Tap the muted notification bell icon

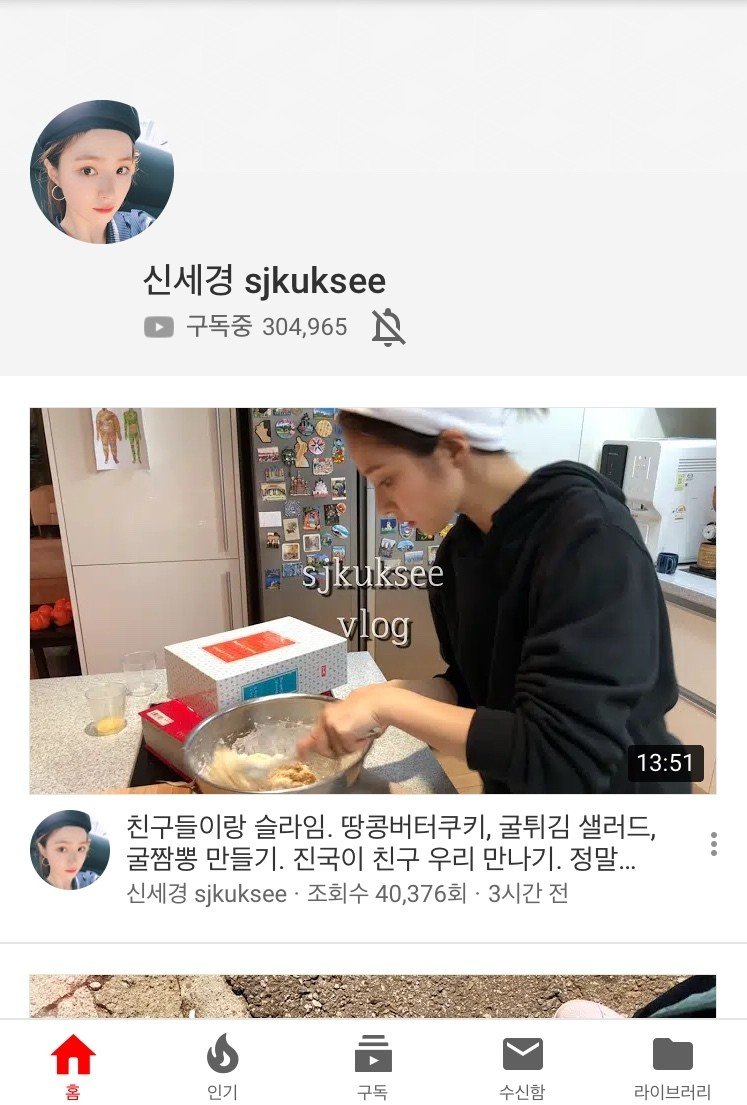388,327
